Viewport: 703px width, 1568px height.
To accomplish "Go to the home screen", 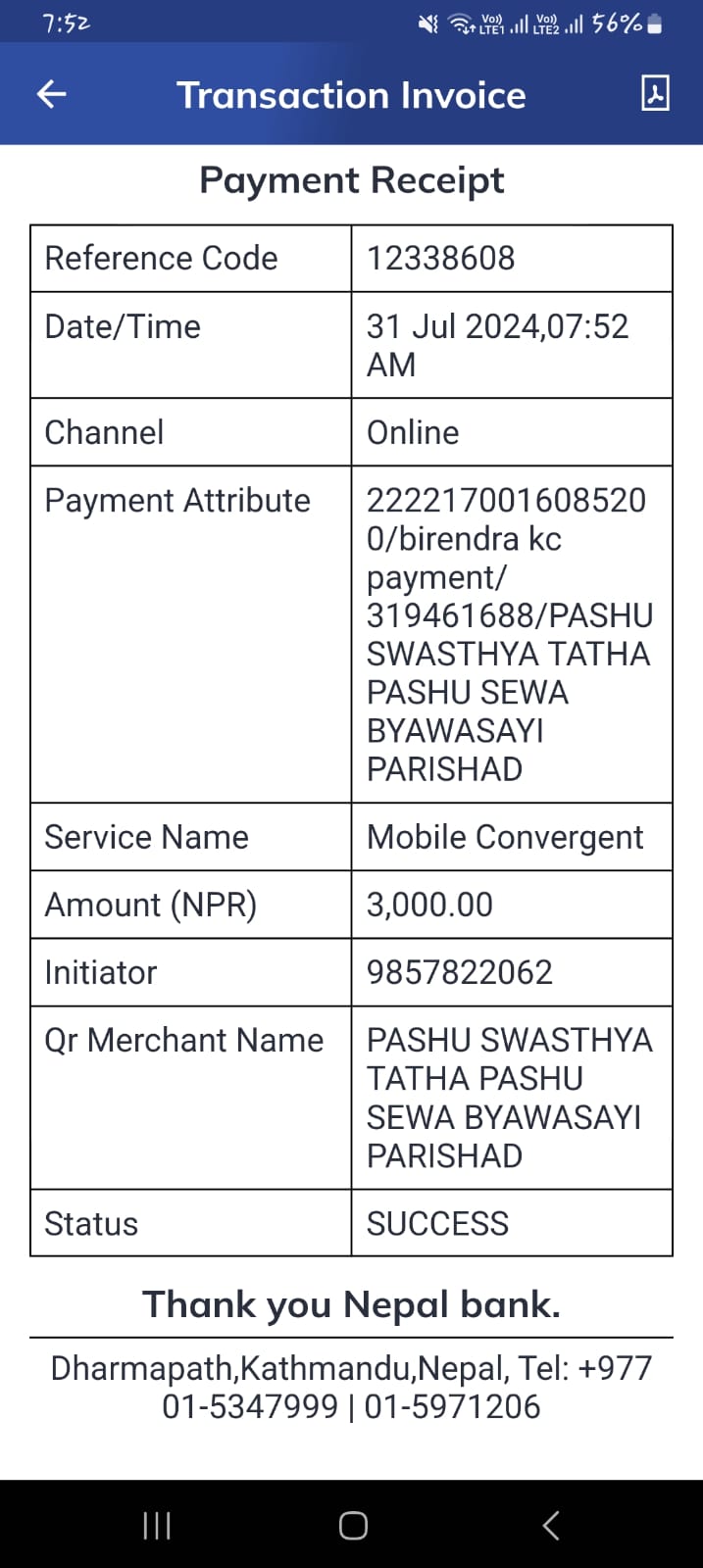I will pos(353,1525).
